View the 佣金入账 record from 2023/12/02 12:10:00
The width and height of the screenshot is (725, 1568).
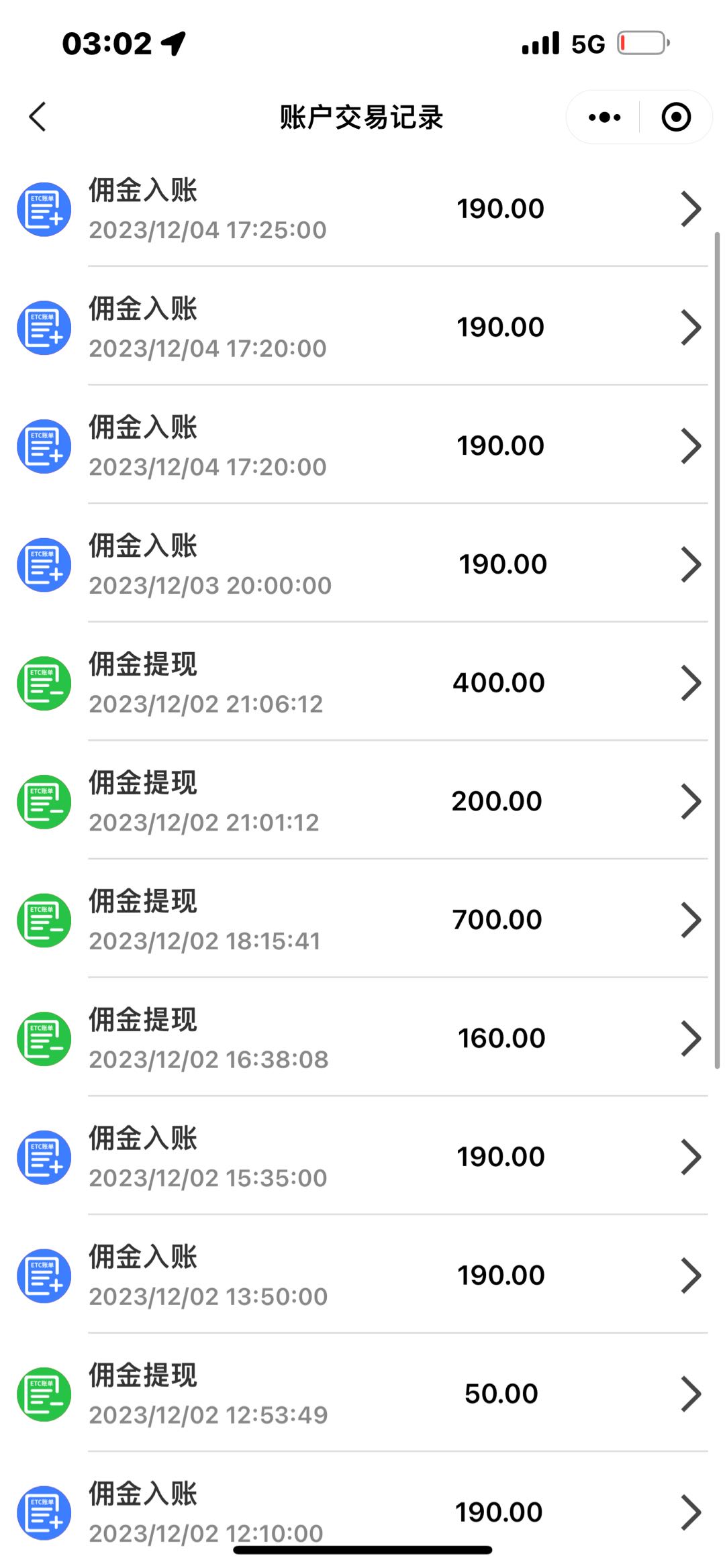tap(362, 1511)
